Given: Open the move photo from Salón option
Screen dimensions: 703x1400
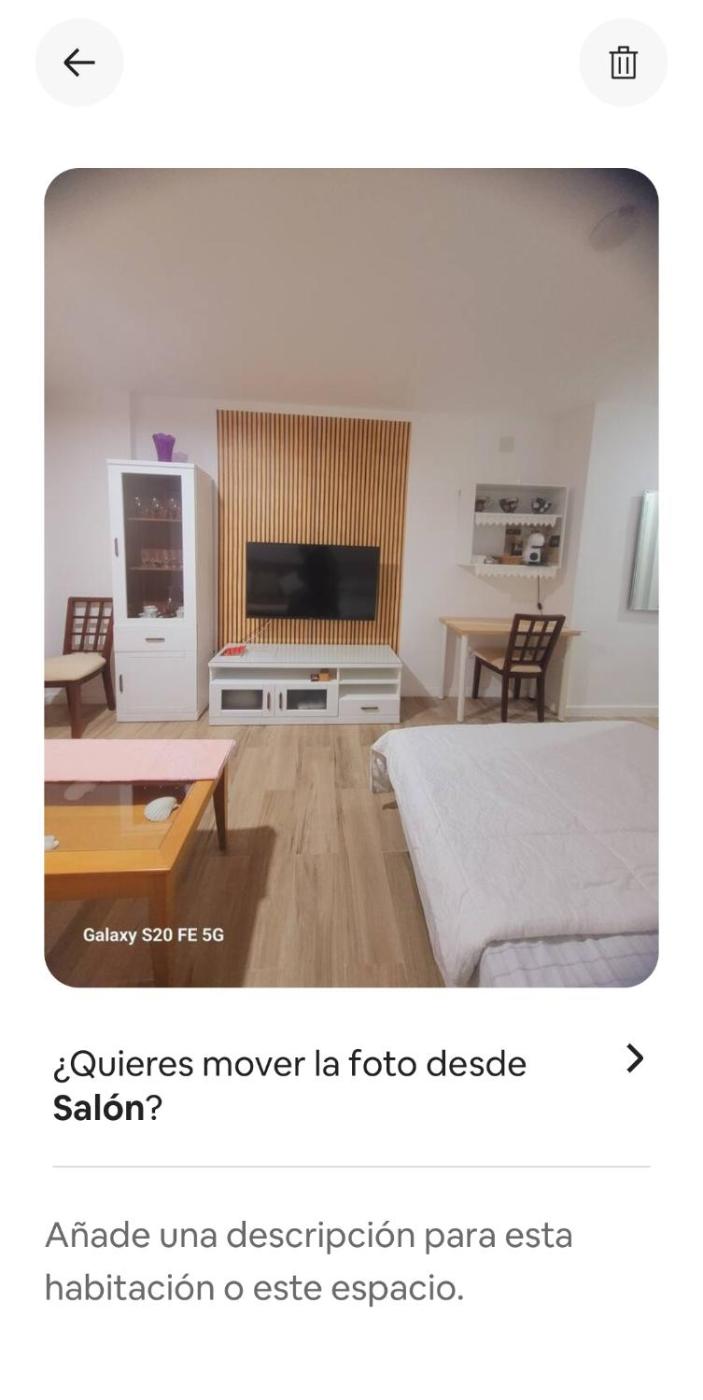Looking at the screenshot, I should tap(350, 1084).
